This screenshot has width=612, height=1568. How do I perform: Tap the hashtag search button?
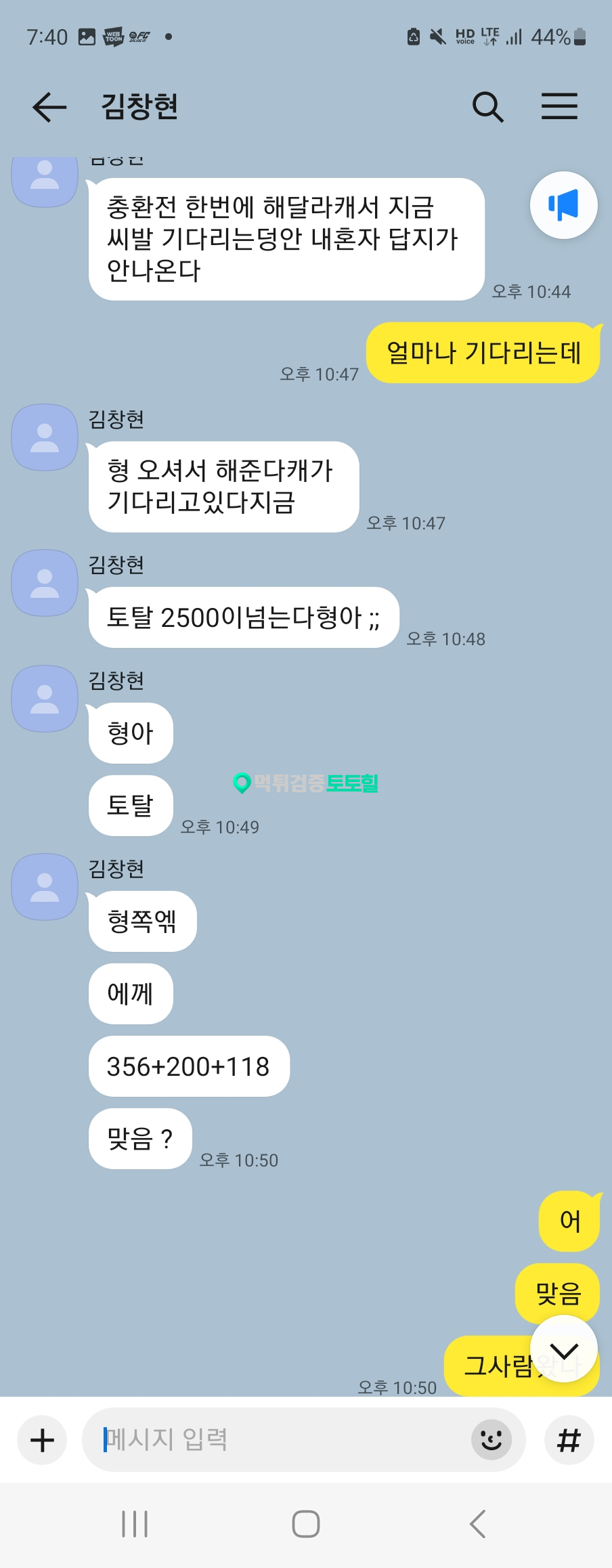569,1439
